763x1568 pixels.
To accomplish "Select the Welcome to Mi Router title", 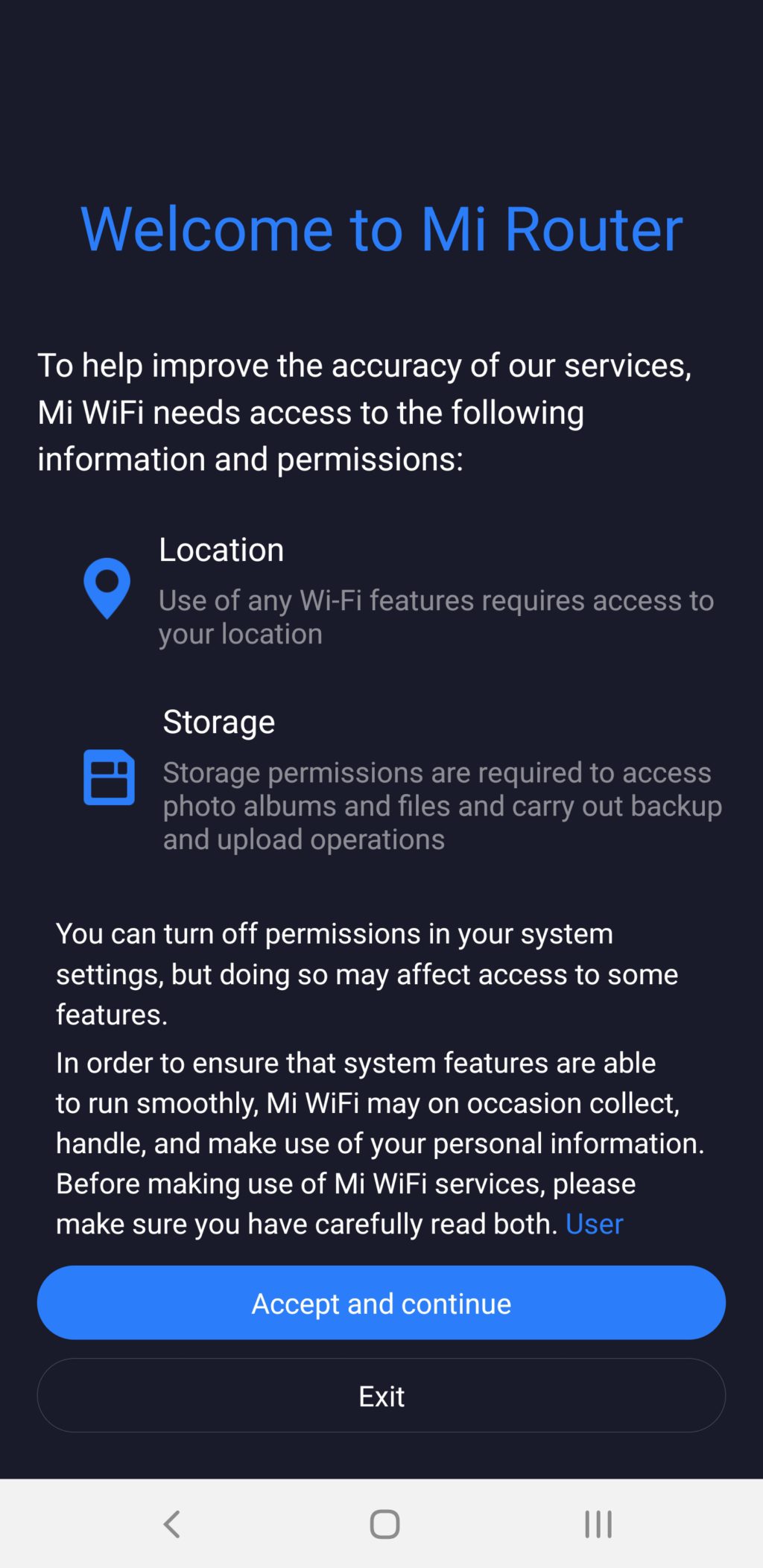I will point(381,229).
